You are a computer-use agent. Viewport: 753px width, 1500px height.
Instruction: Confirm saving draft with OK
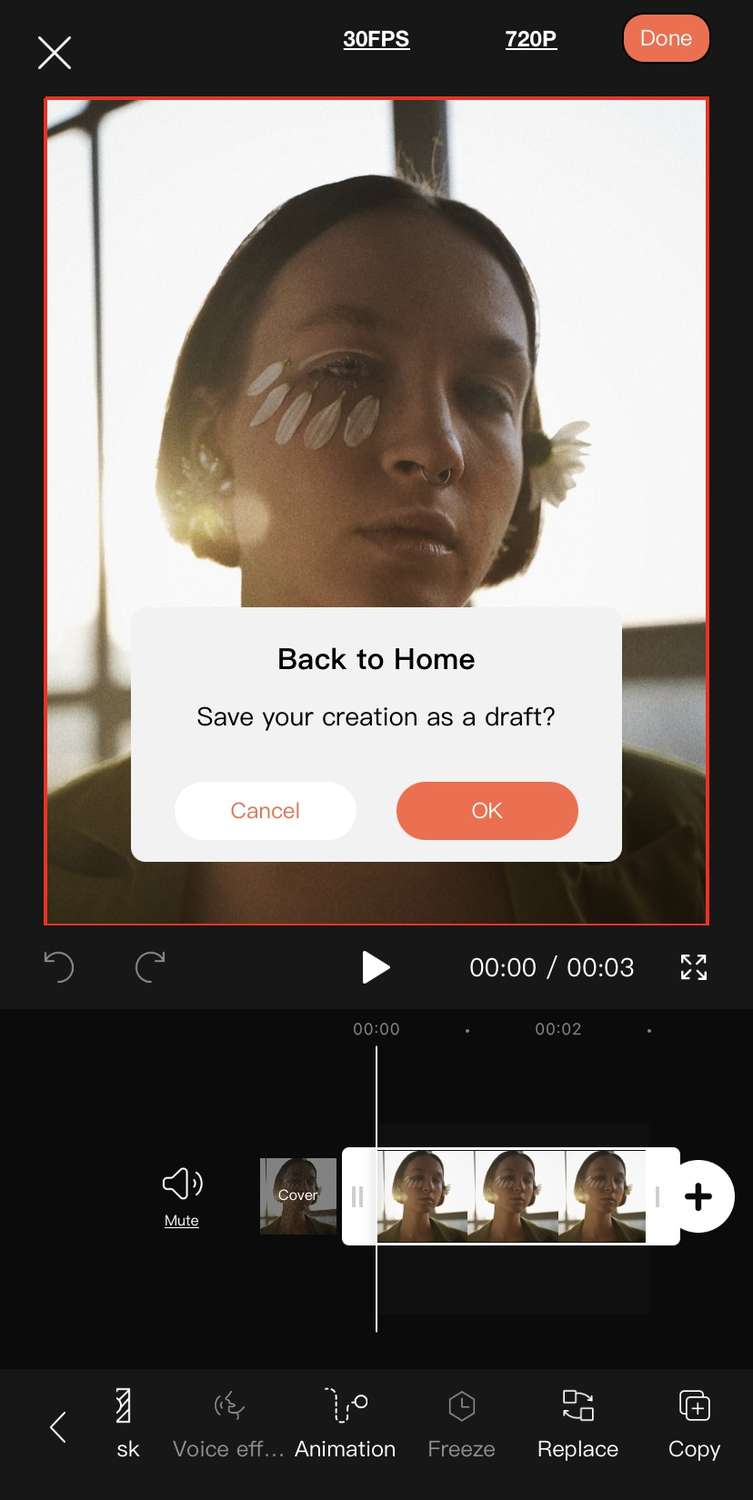tap(487, 810)
